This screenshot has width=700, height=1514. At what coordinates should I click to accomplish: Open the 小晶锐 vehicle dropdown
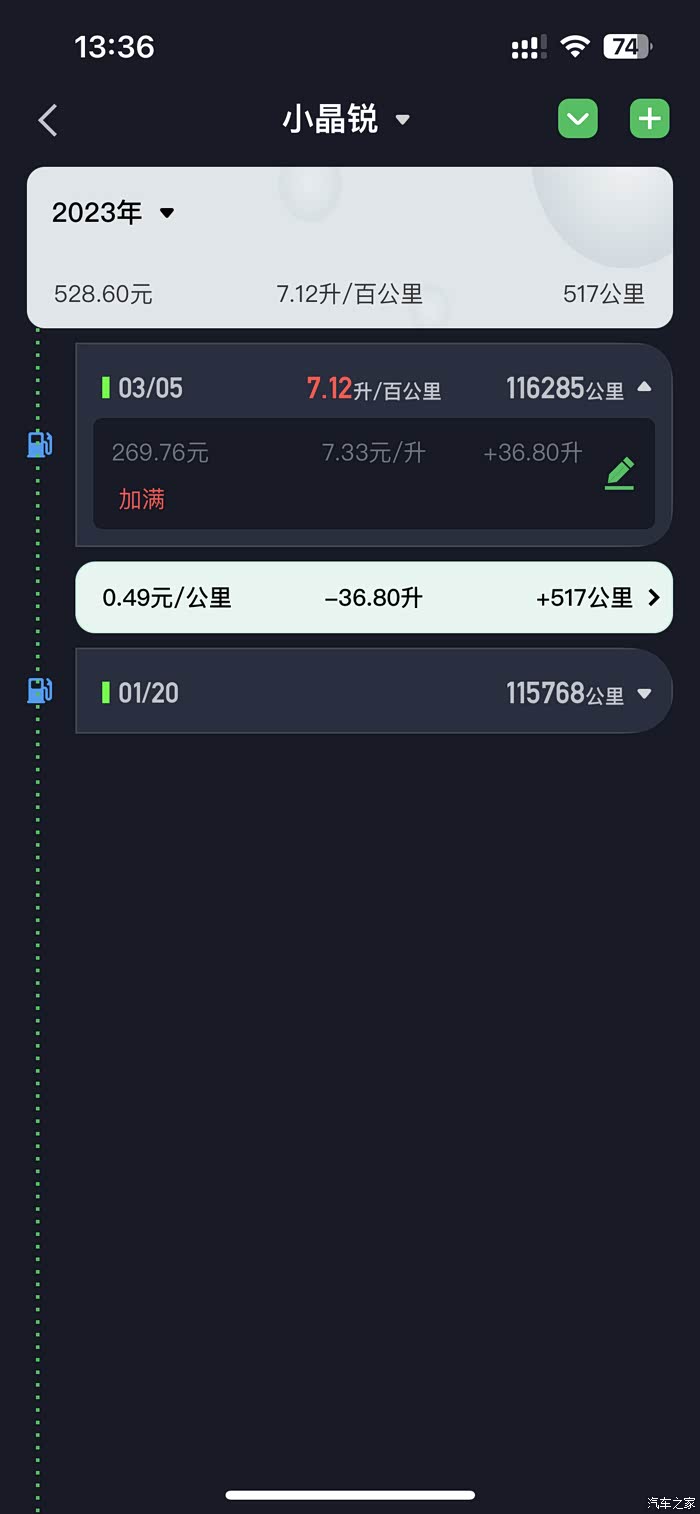click(346, 120)
